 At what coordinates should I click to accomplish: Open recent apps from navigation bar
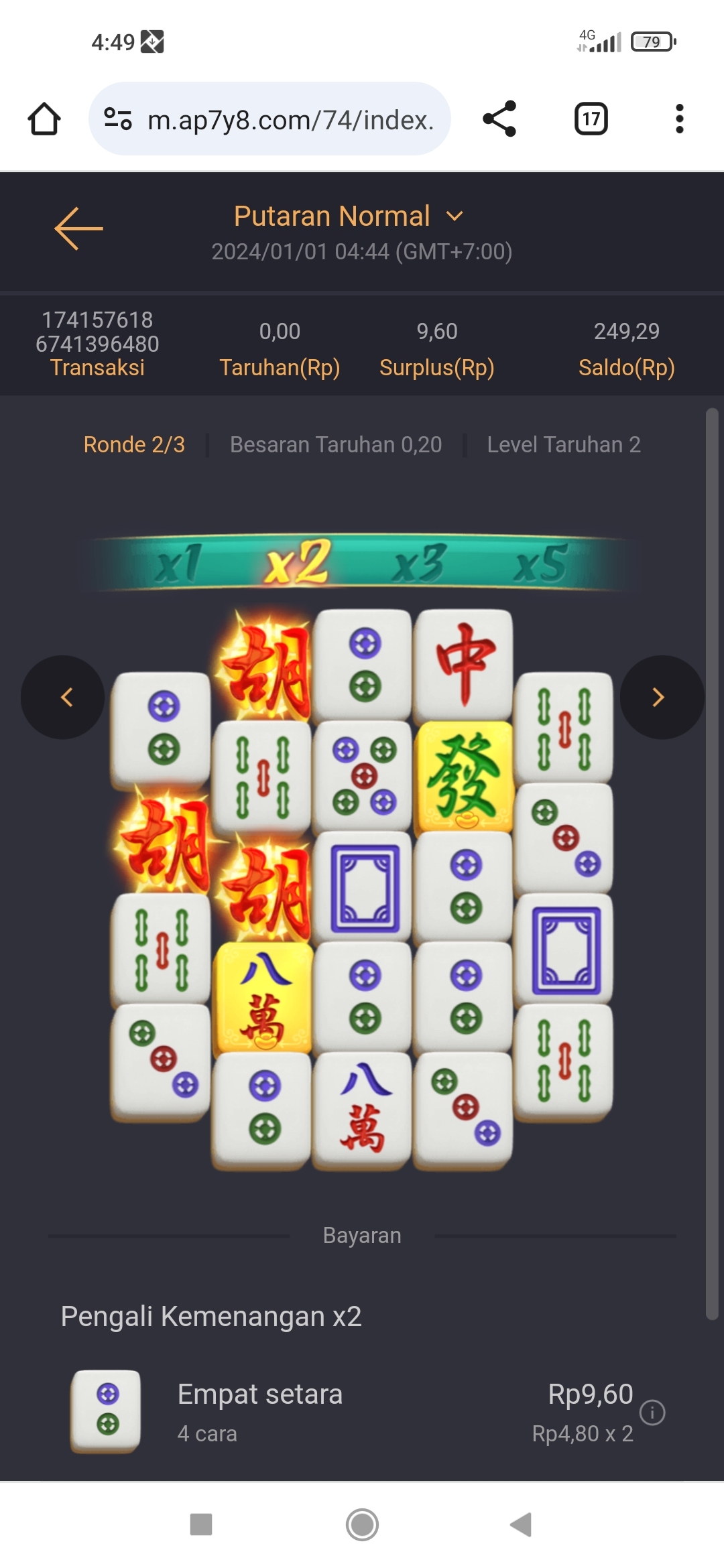click(x=201, y=1524)
